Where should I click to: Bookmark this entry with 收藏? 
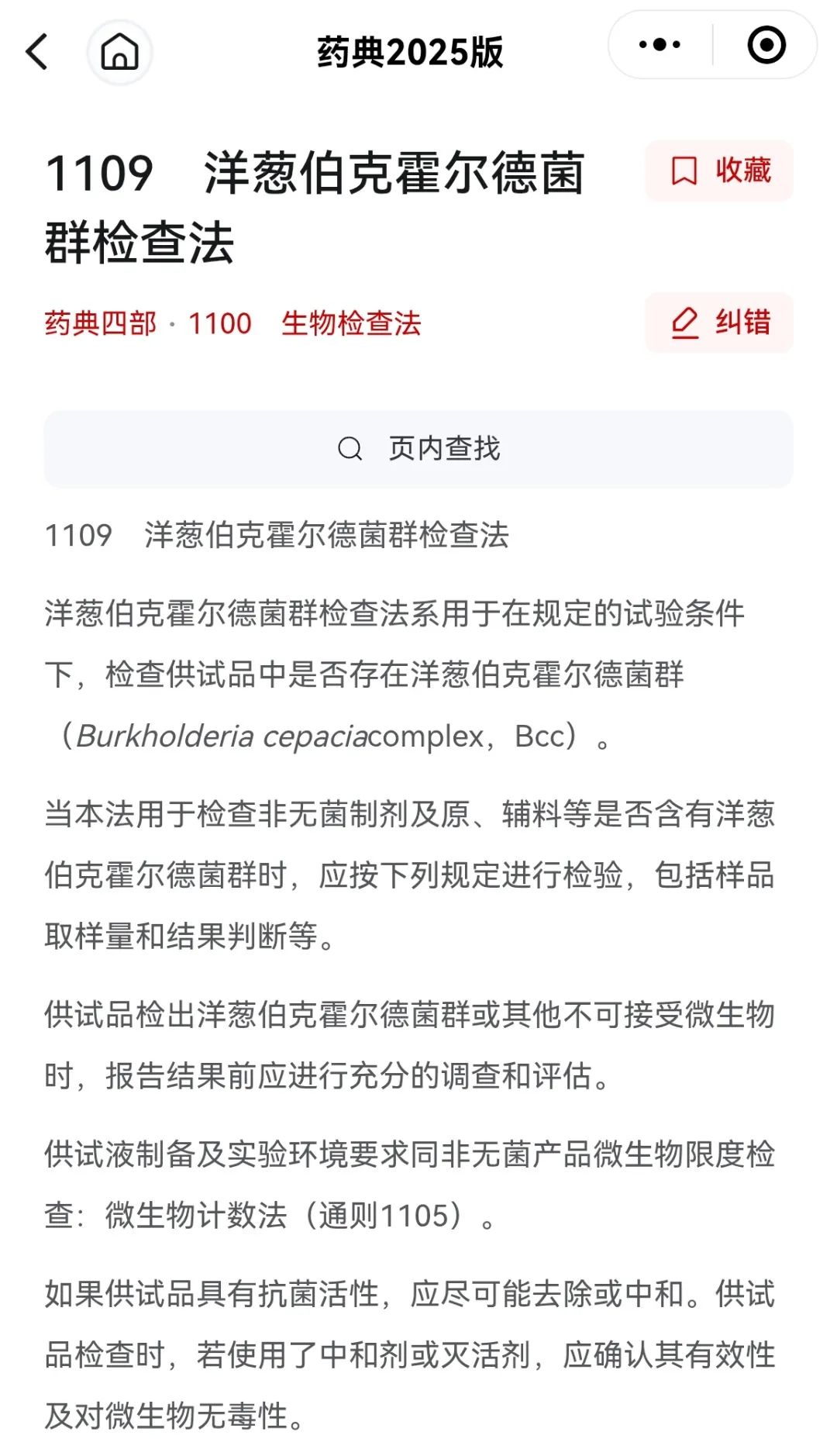719,171
